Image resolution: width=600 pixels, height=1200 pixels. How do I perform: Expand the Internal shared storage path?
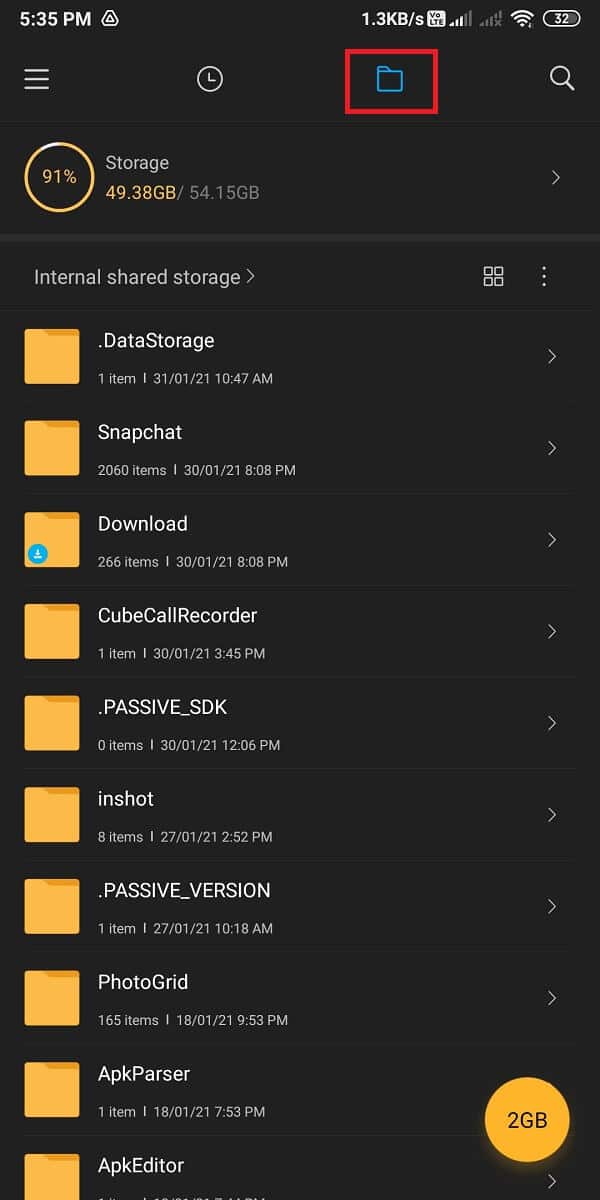(144, 277)
